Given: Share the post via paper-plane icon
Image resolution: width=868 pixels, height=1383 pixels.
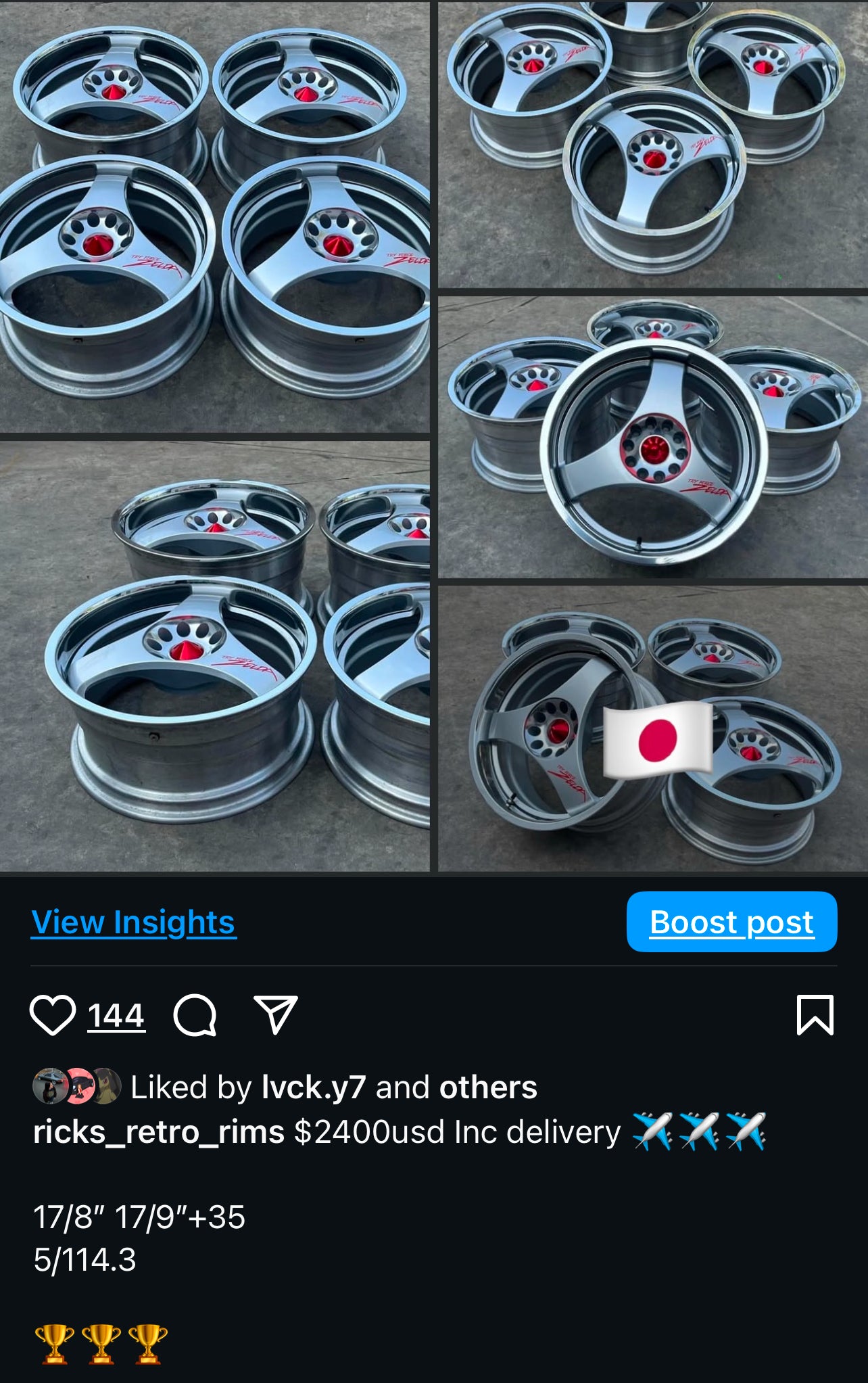Looking at the screenshot, I should click(x=275, y=1014).
